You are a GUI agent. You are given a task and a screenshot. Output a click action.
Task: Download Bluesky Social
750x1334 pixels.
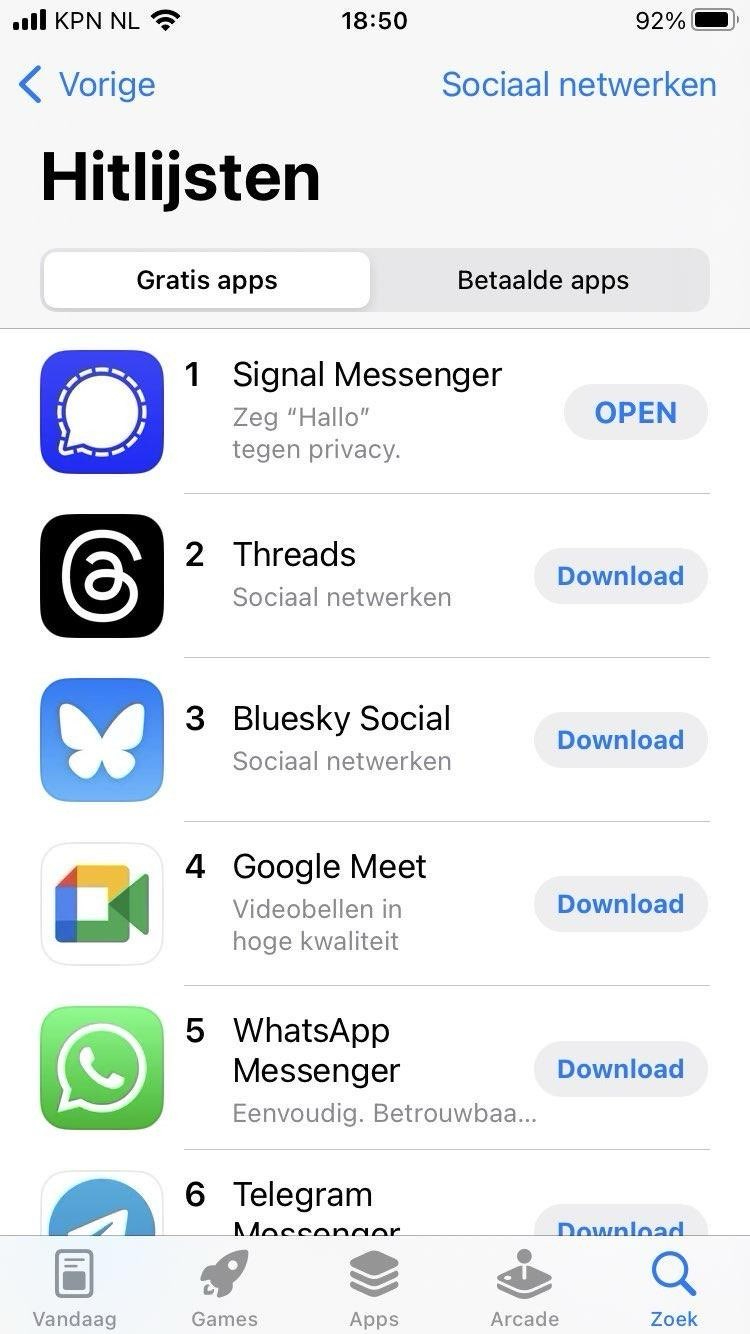(620, 740)
